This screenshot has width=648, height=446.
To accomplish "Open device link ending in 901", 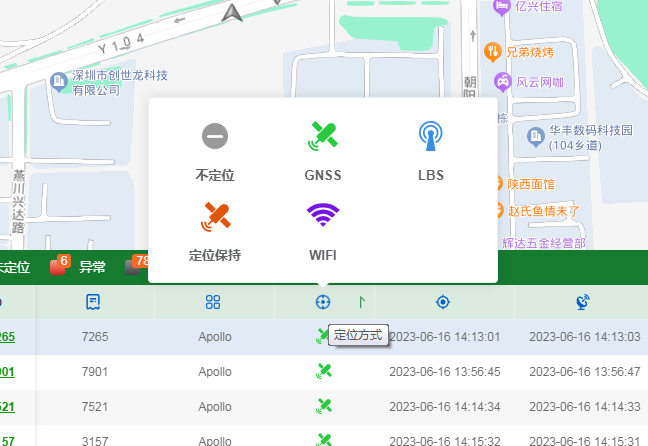I will click(x=6, y=372).
